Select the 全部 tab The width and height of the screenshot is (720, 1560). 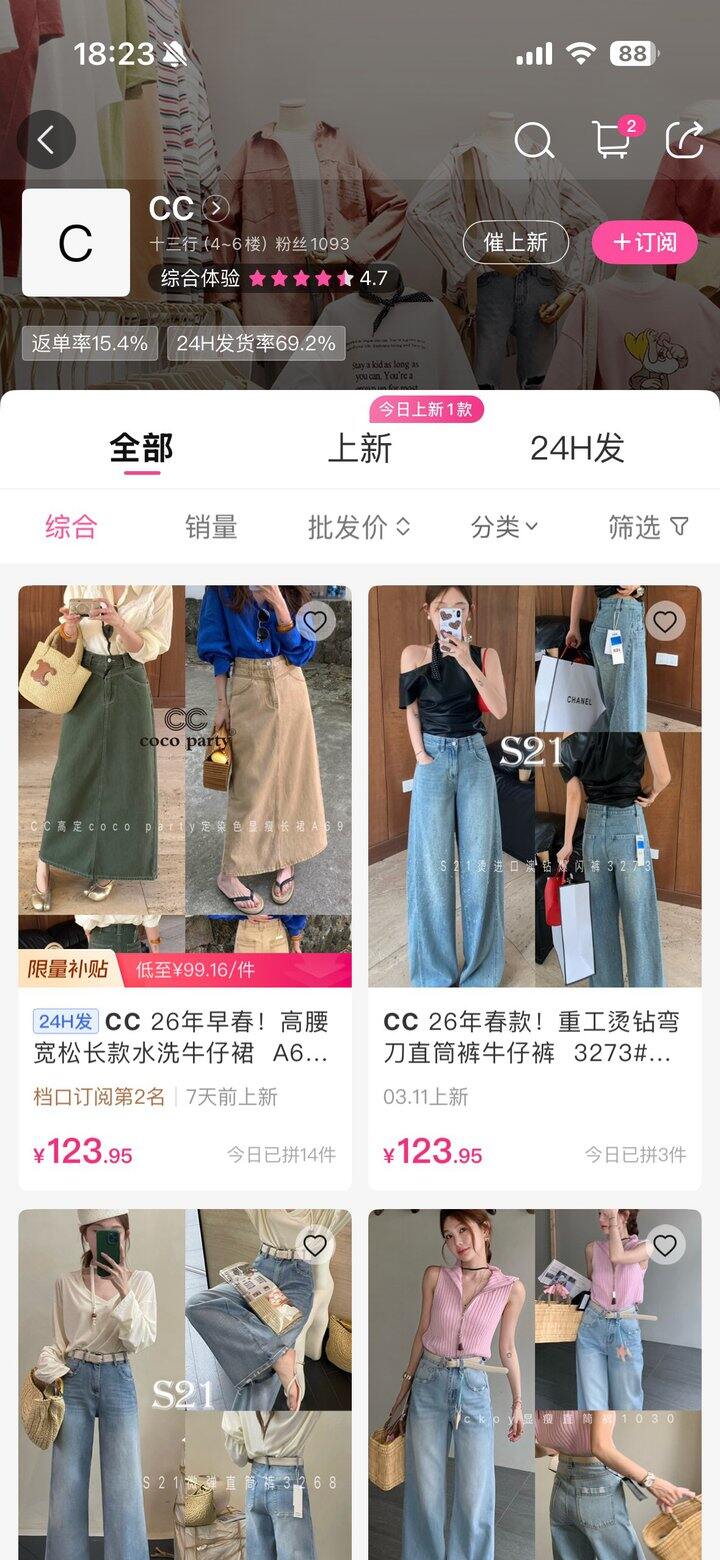(x=141, y=448)
